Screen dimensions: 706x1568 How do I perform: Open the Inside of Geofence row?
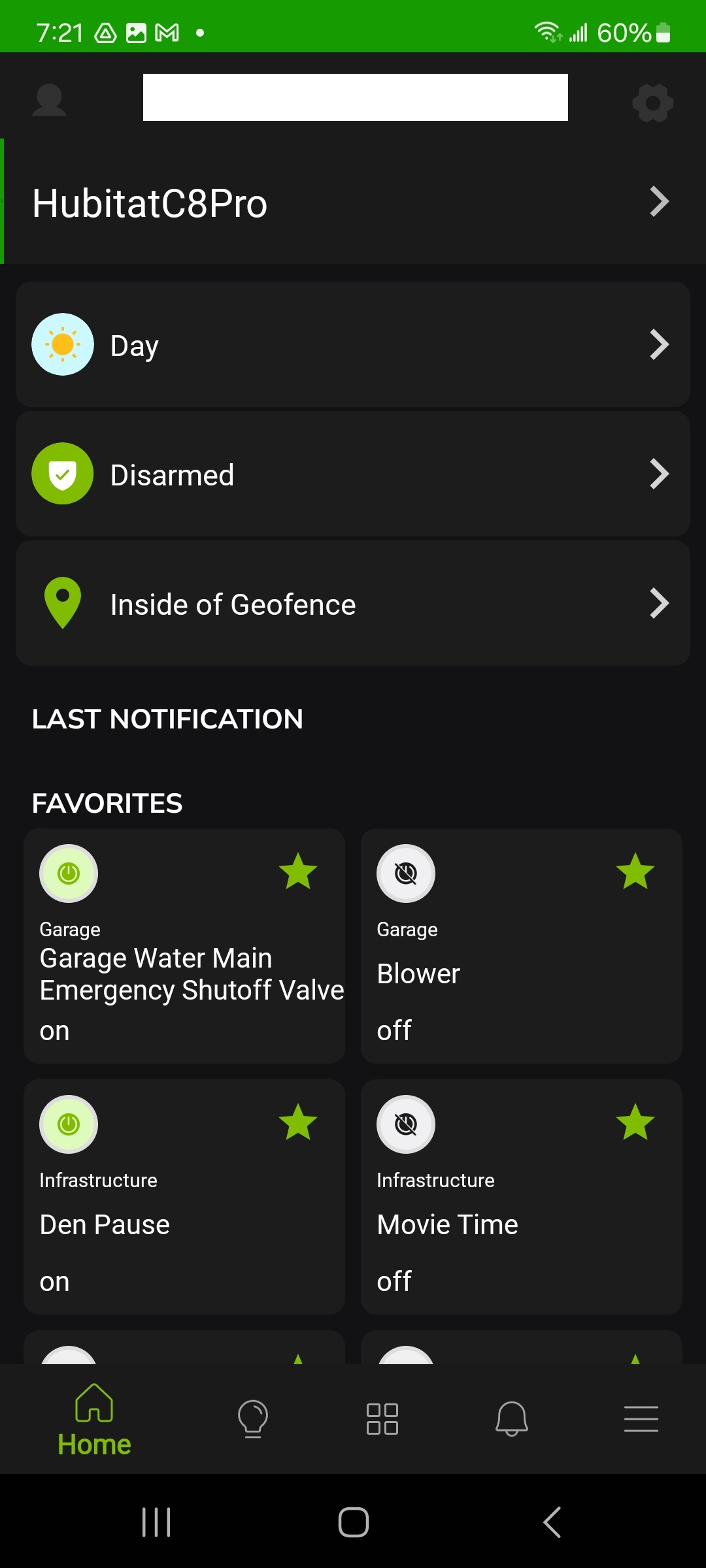coord(353,603)
